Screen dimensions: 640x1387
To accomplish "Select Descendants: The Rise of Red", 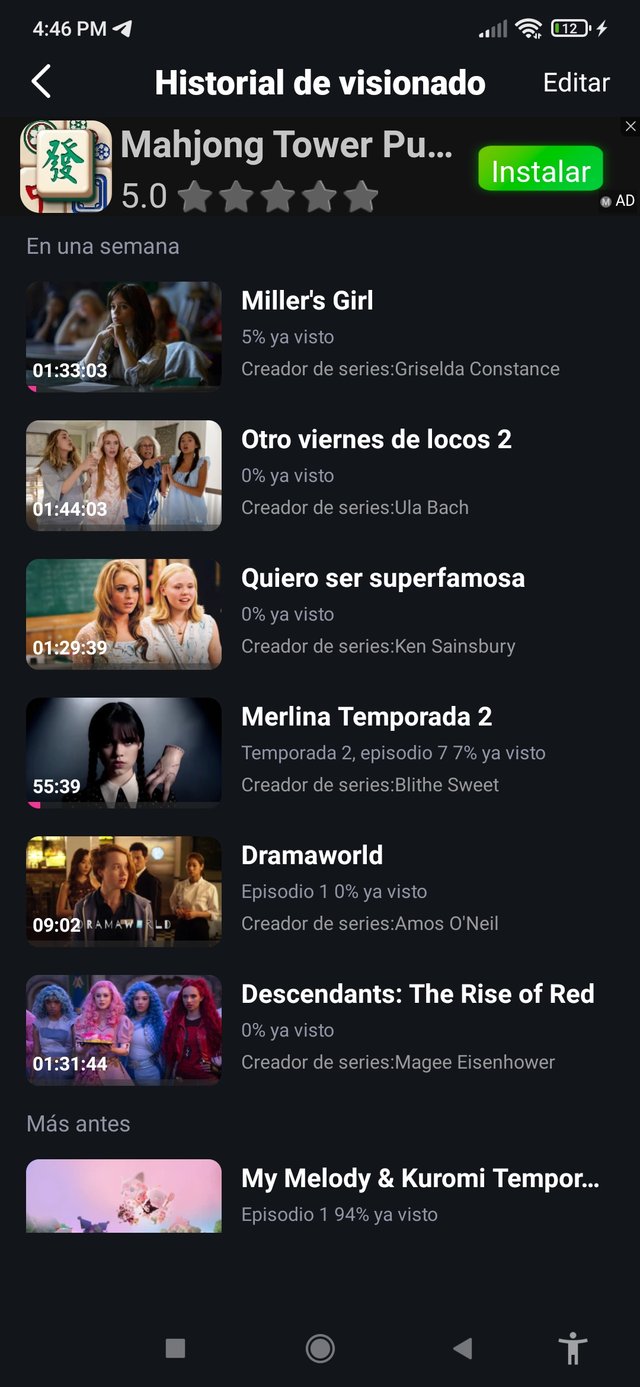I will tap(417, 994).
